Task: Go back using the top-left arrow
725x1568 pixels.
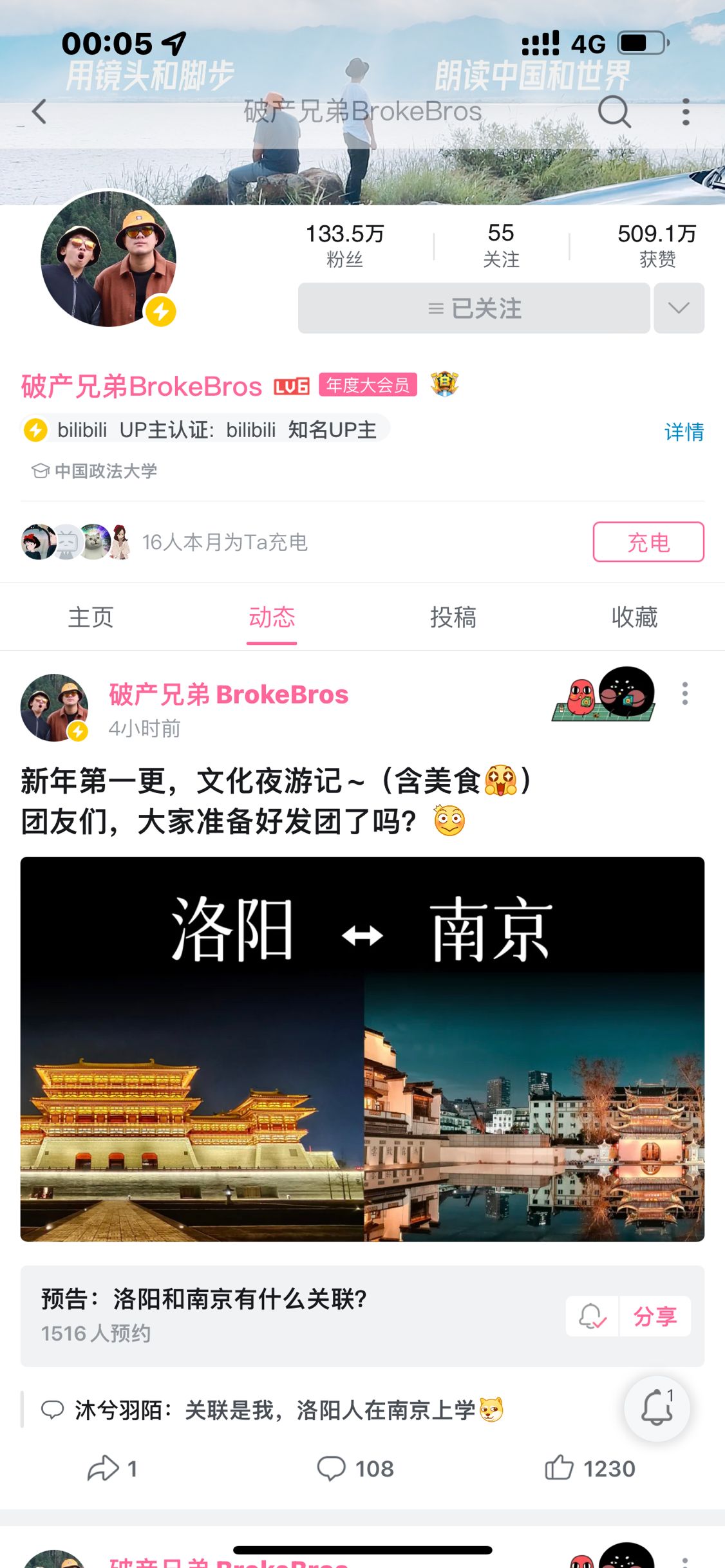Action: (40, 112)
